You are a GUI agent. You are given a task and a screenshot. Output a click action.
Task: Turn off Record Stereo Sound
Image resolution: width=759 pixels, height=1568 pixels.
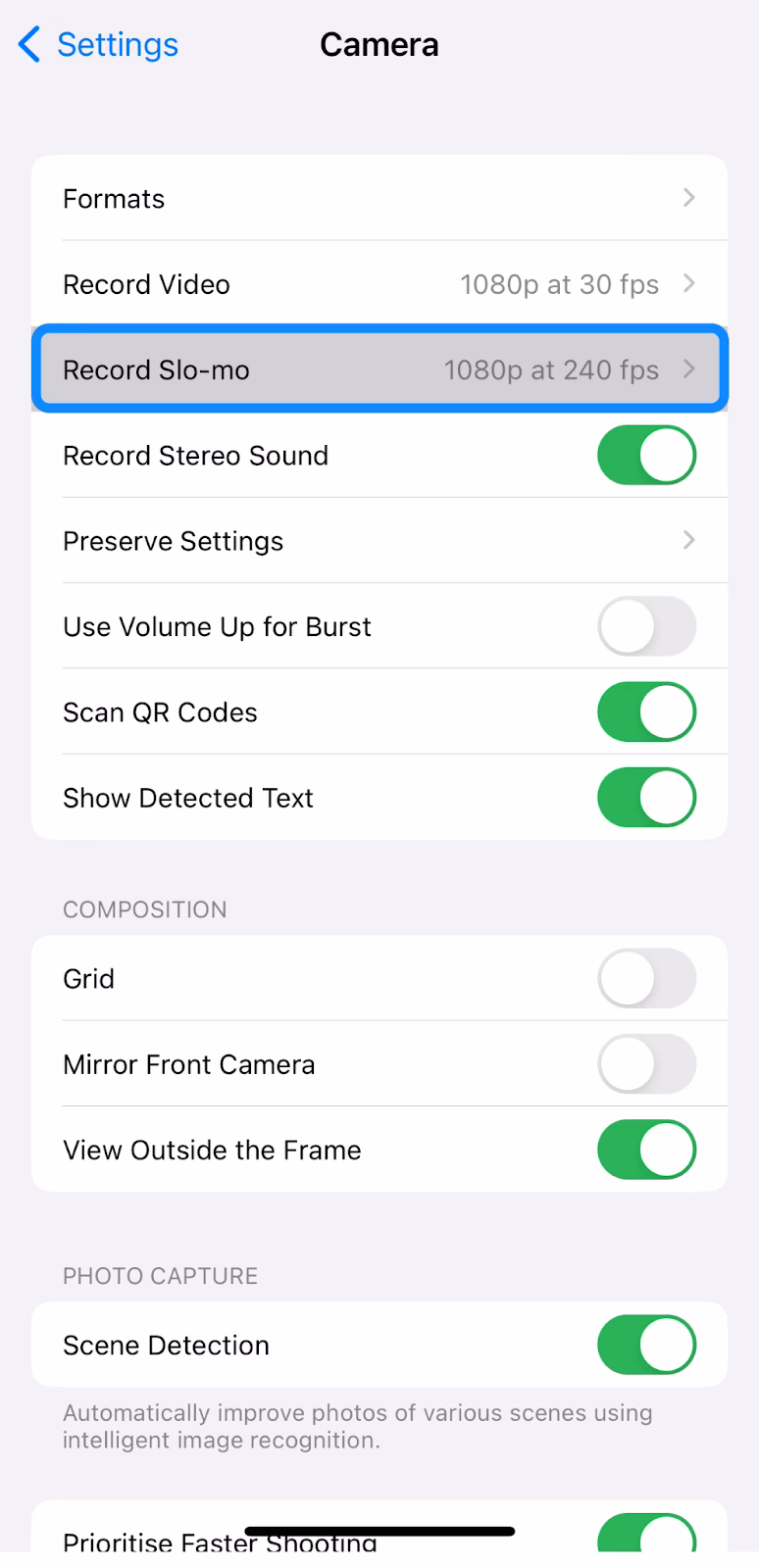click(646, 455)
